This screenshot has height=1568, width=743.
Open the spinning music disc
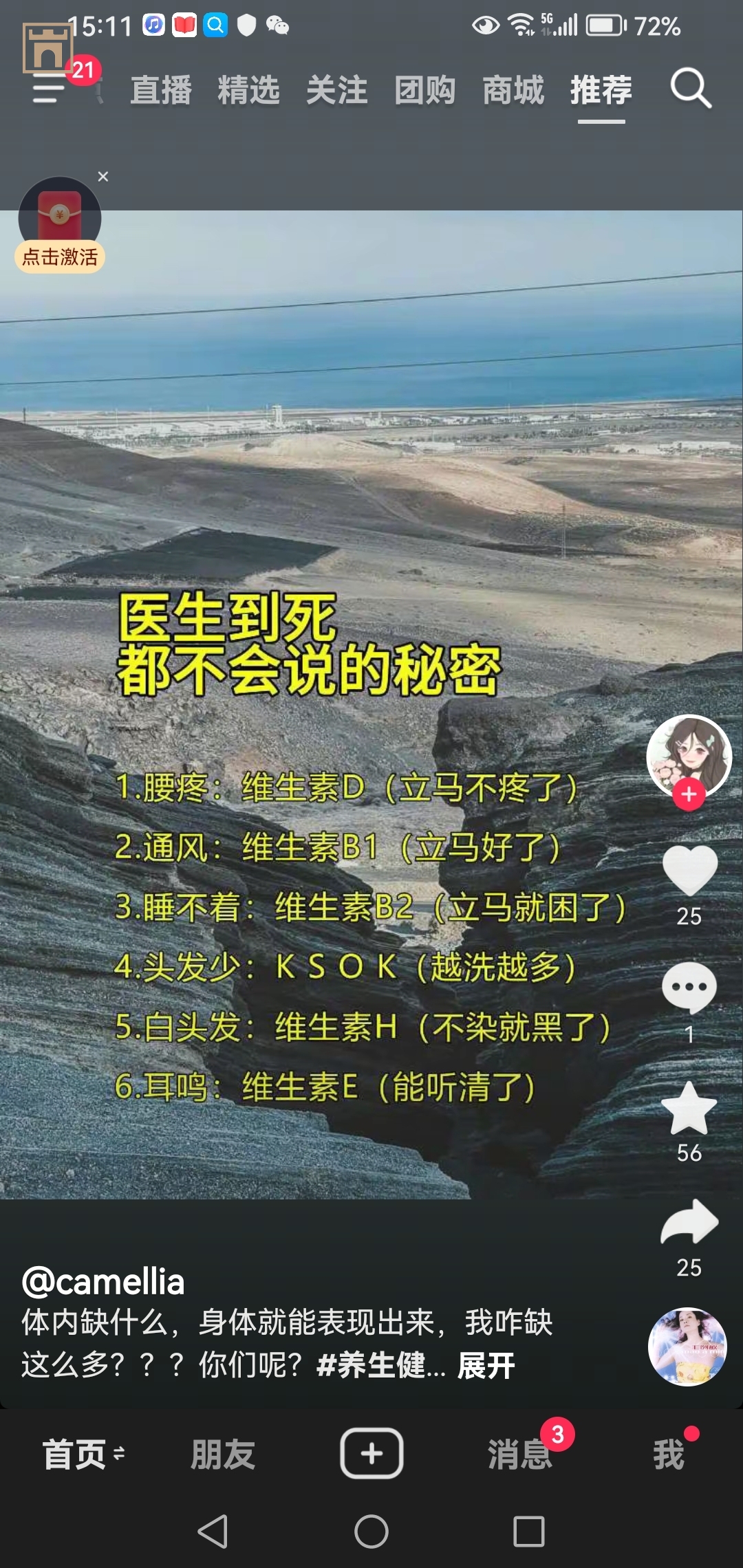pyautogui.click(x=687, y=1347)
